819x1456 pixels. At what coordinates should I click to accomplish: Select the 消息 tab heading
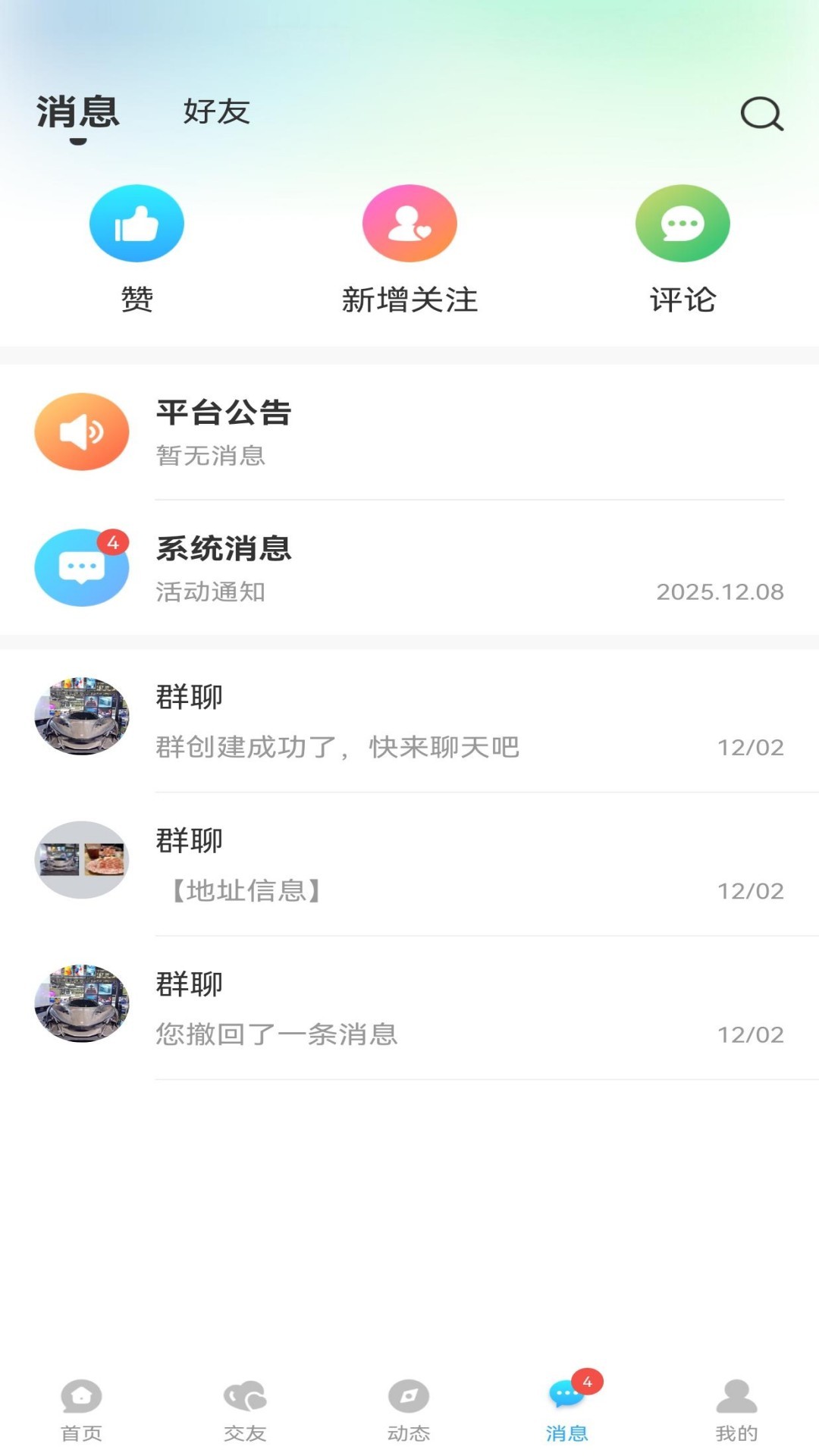click(x=76, y=112)
